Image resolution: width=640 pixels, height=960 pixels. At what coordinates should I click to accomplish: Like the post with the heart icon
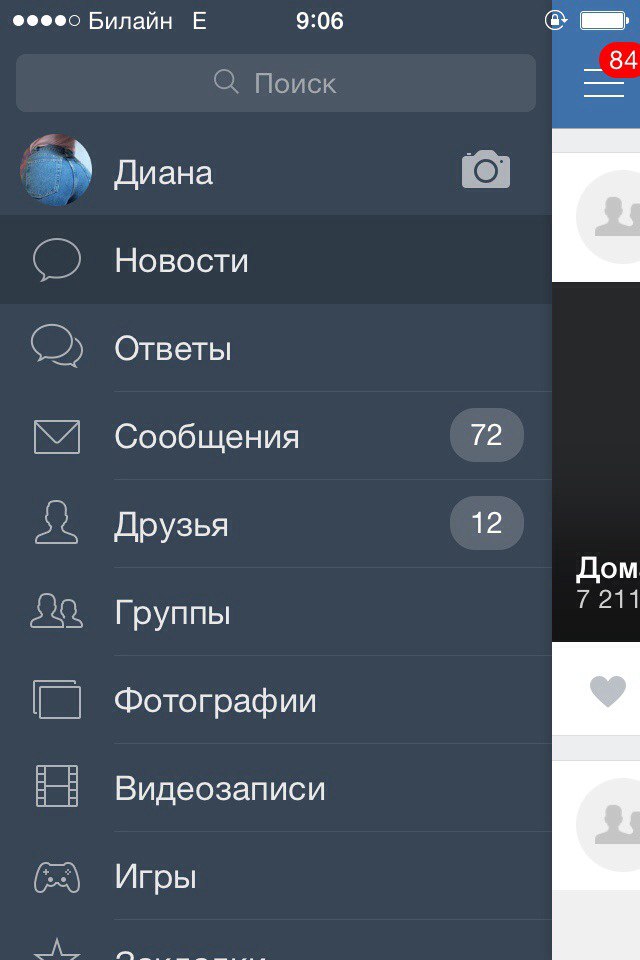[x=607, y=690]
